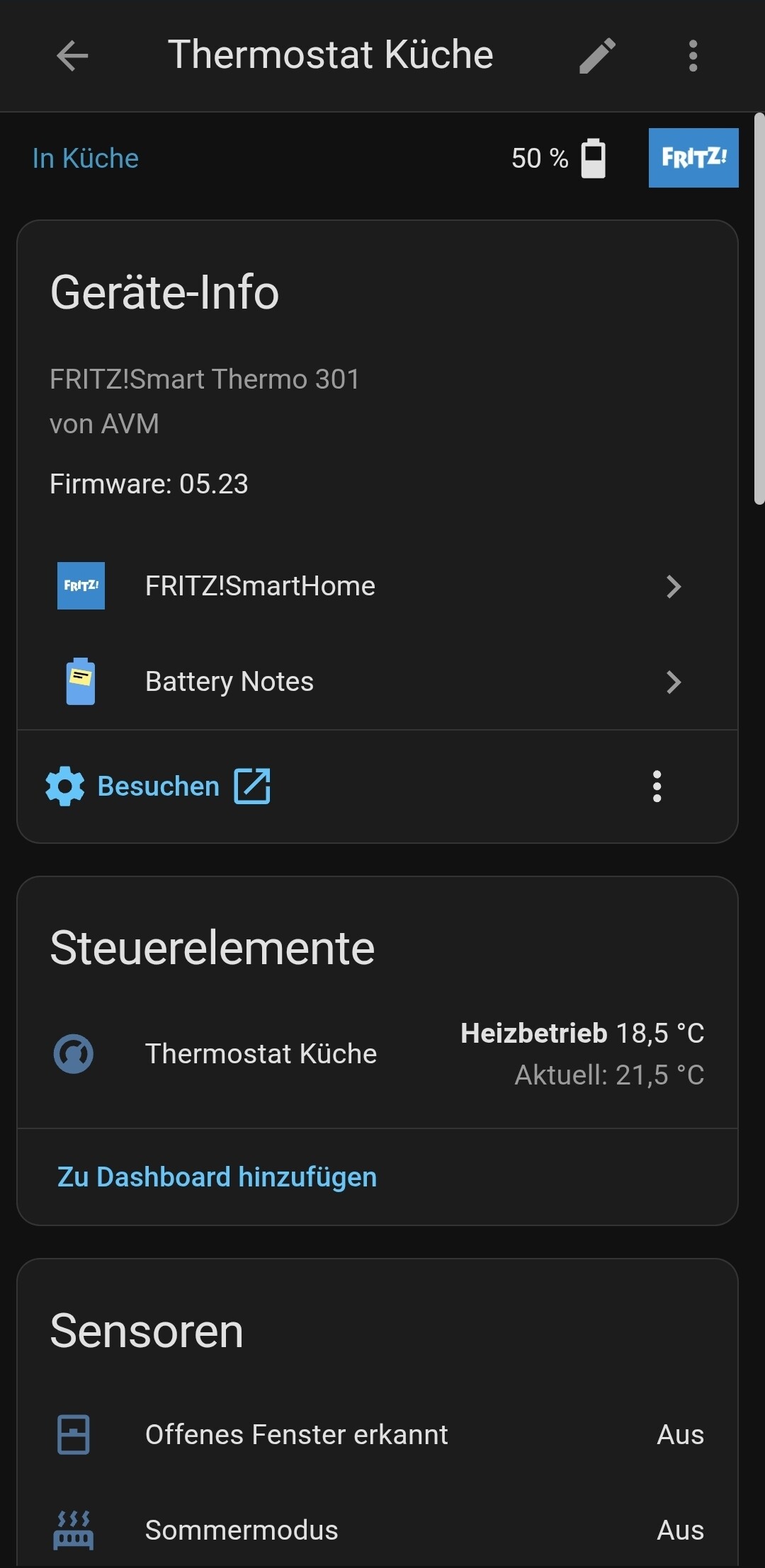Image resolution: width=765 pixels, height=1568 pixels.
Task: Edit the Thermostat Küche device settings
Action: (597, 55)
